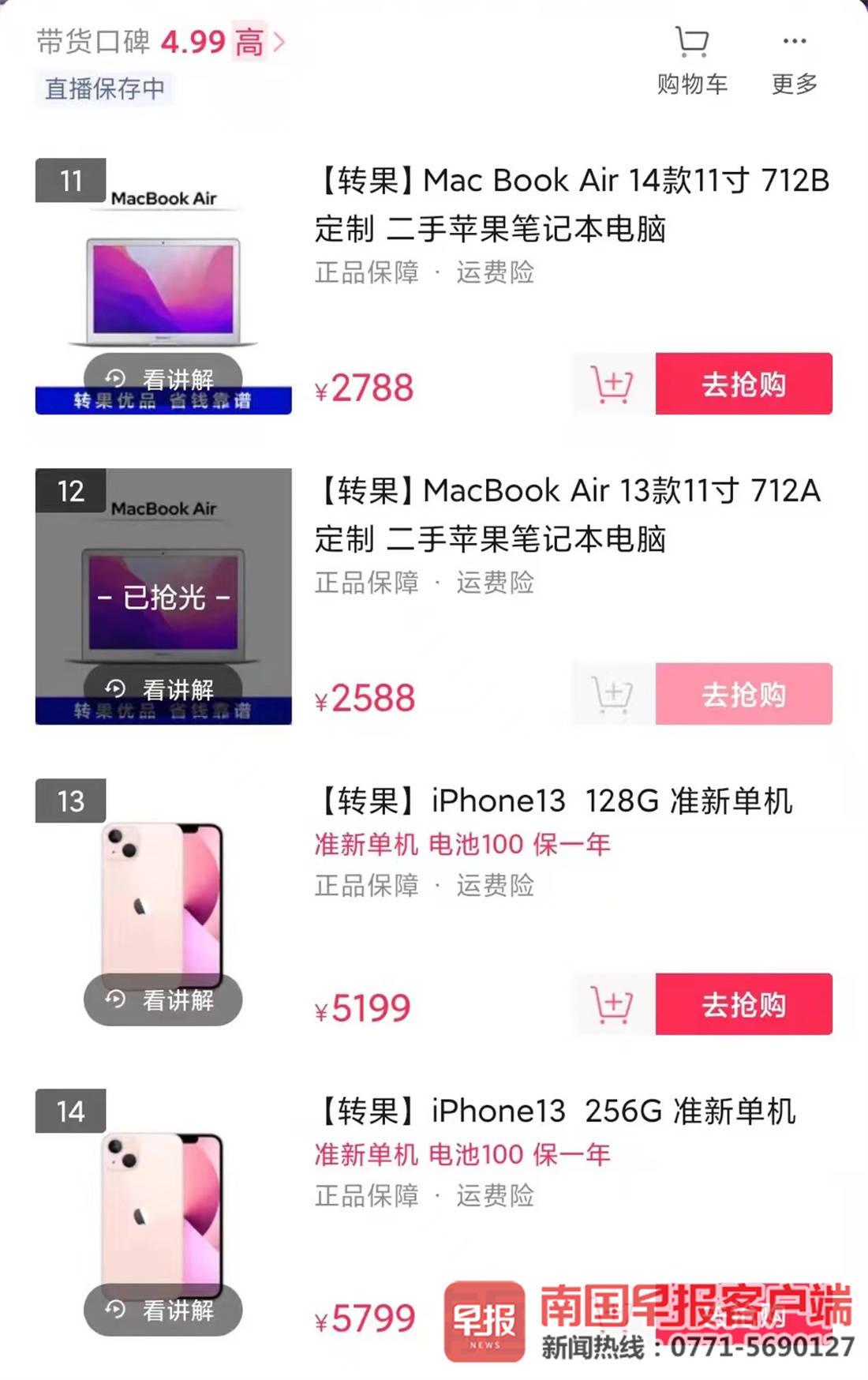Viewport: 868px width, 1380px height.
Task: Open the shopping cart (购物车)
Action: tap(692, 60)
